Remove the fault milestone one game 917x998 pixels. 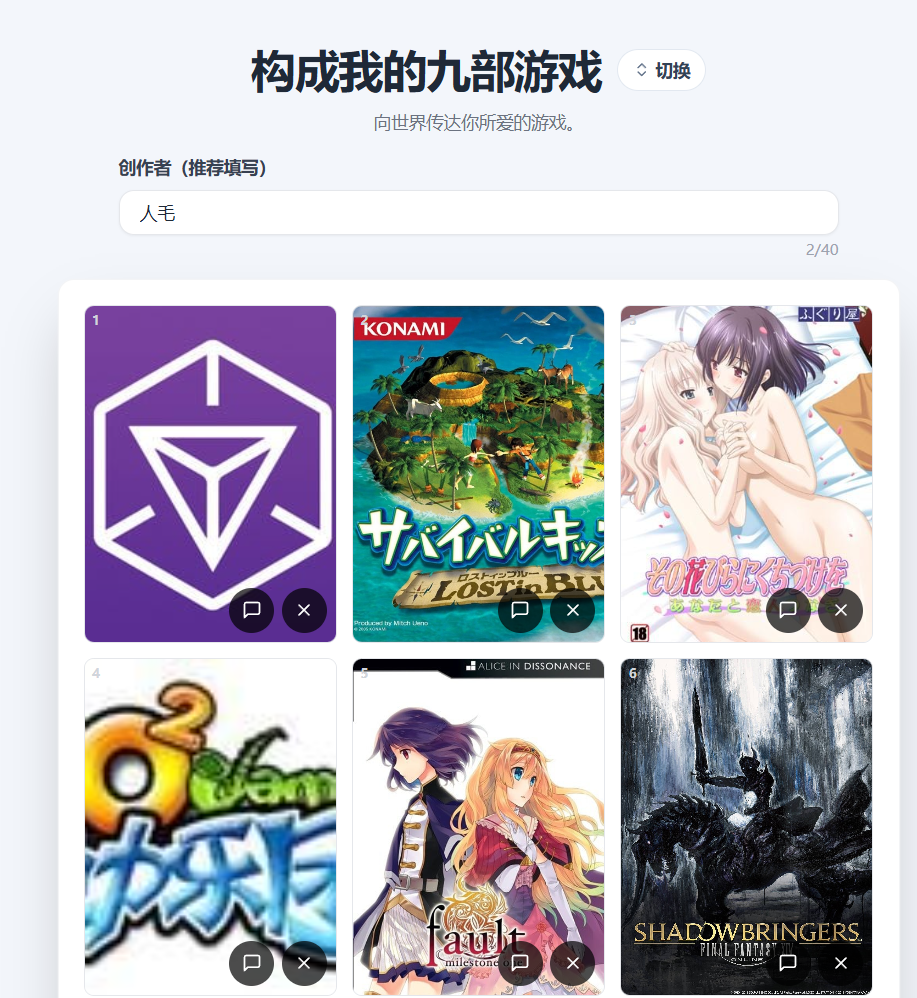[572, 963]
